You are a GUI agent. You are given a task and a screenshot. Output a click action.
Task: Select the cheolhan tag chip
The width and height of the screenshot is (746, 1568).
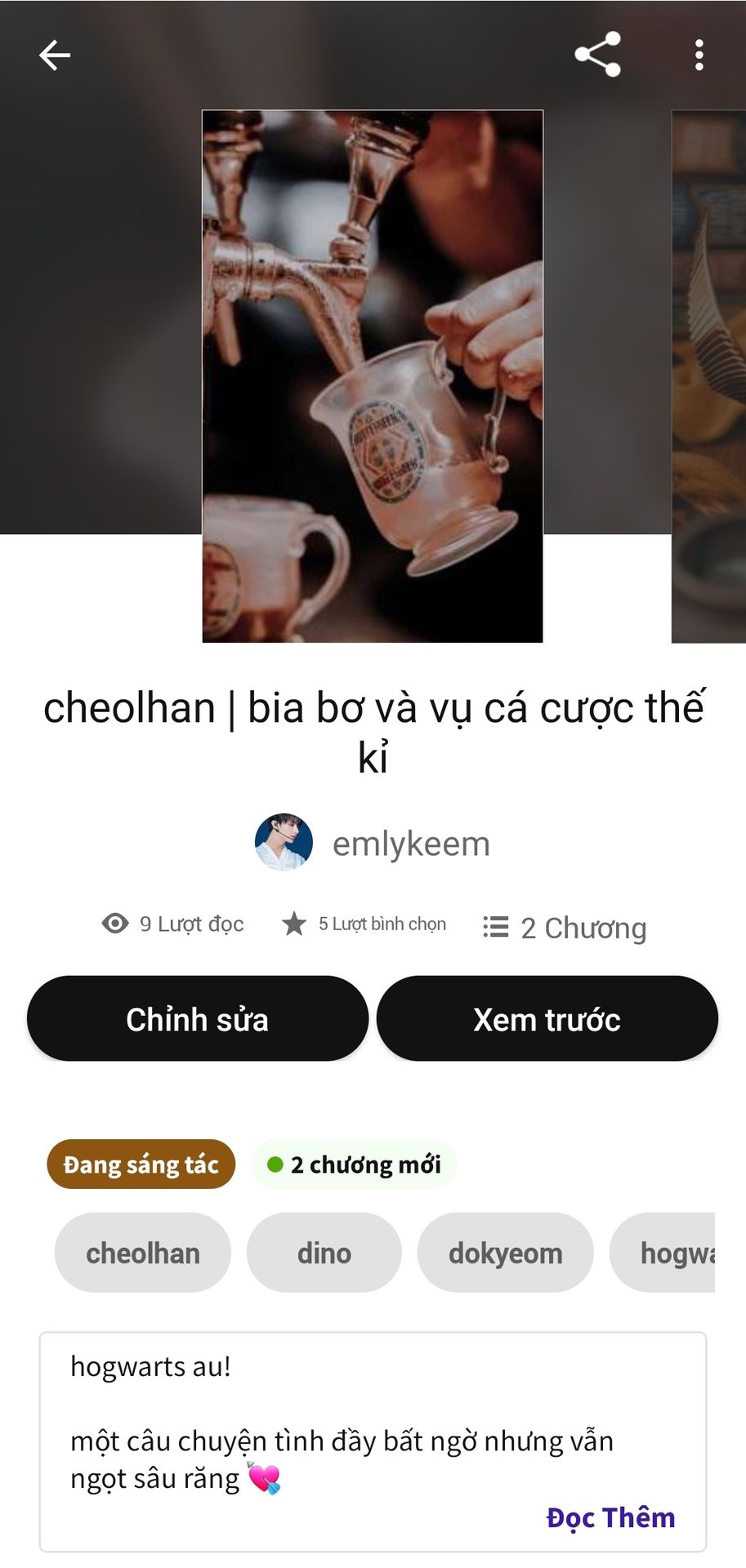(143, 1253)
